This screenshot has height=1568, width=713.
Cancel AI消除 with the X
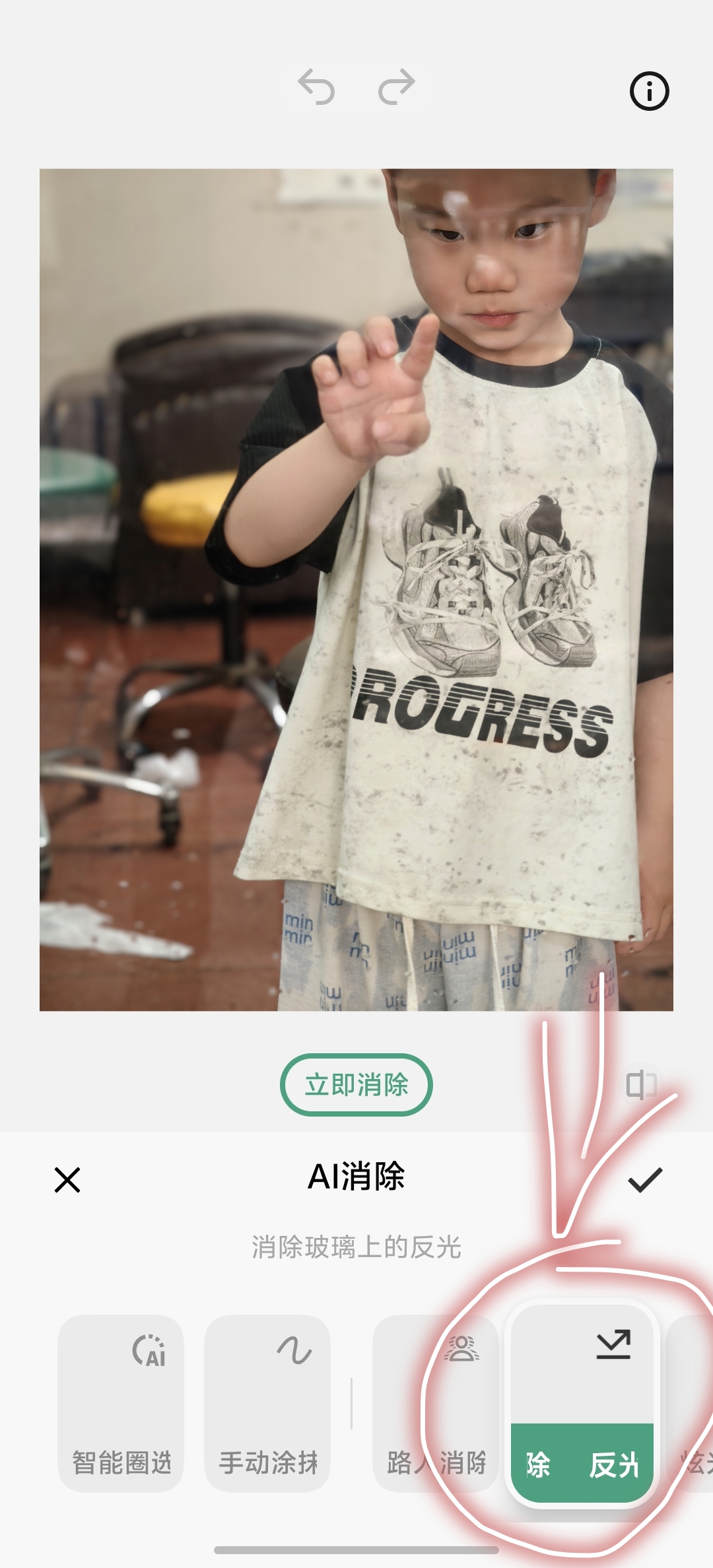pos(67,1180)
